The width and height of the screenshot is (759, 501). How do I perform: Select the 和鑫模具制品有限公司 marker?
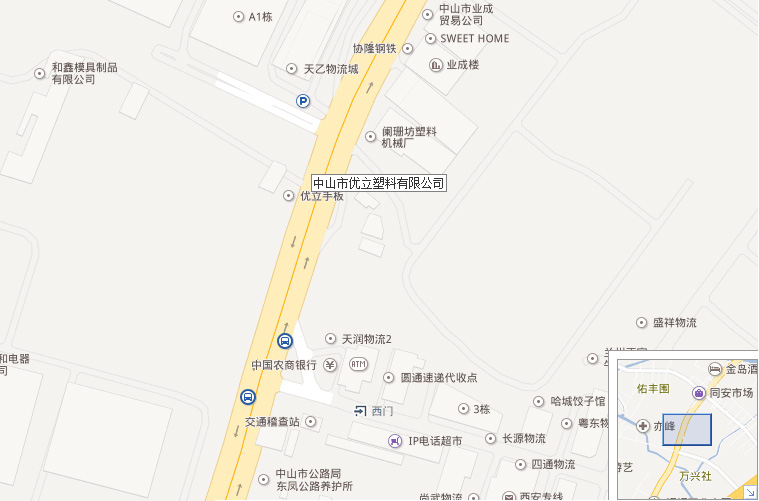point(40,73)
